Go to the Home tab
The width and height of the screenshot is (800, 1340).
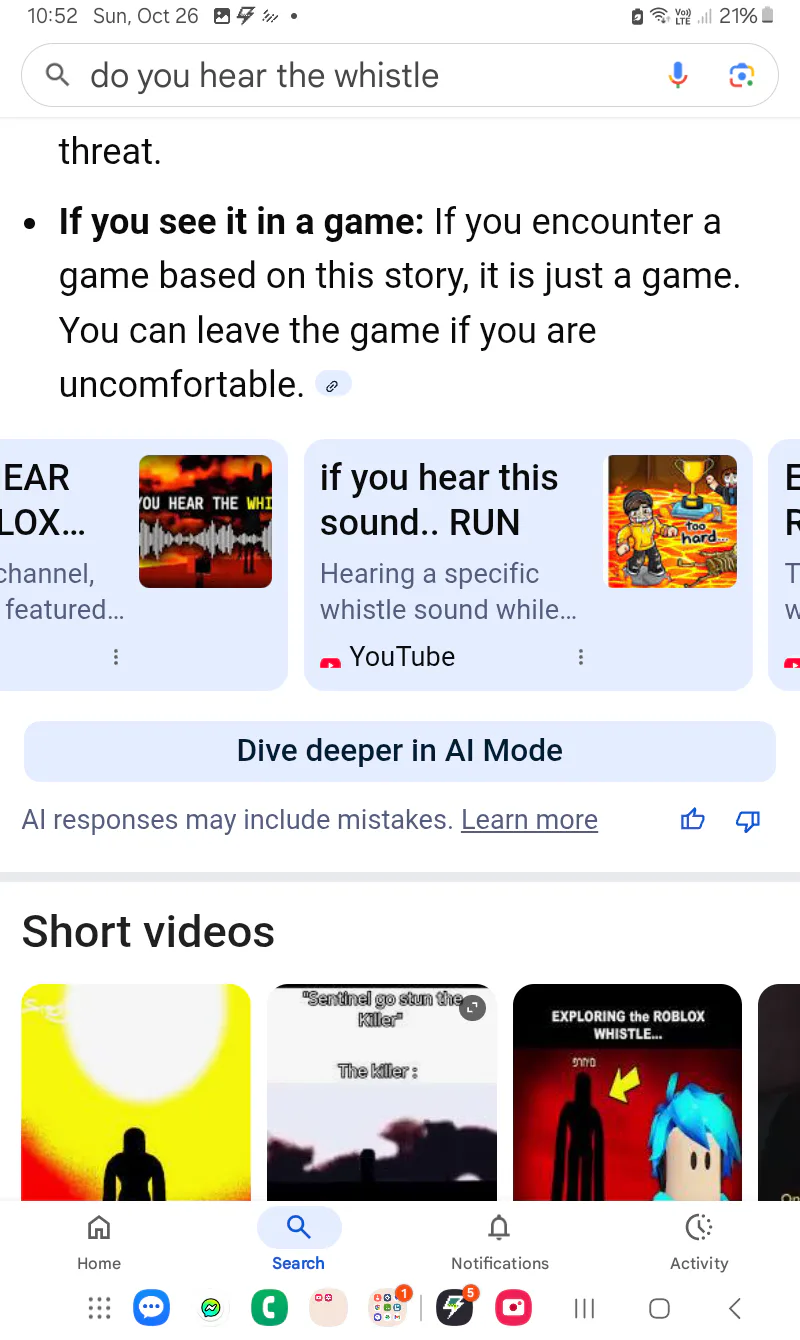coord(99,1242)
